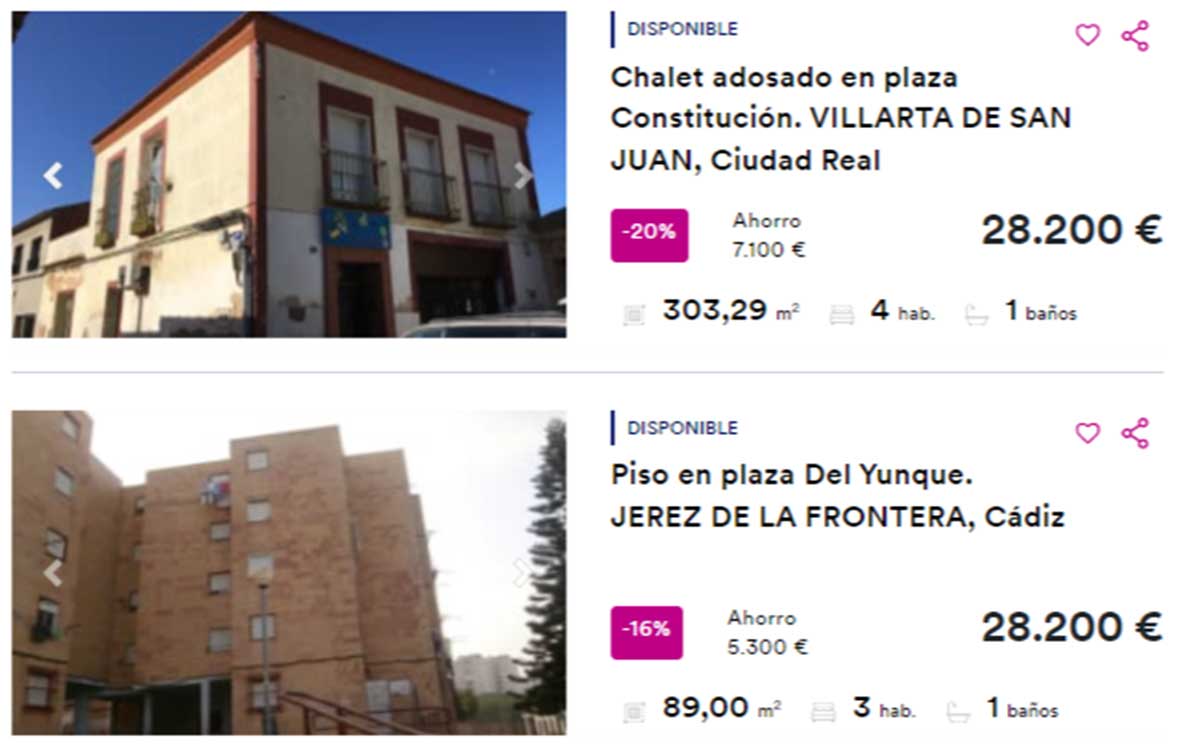The height and width of the screenshot is (754, 1200).
Task: Show next photo of the Jerez de la Frontera piso
Action: pos(523,572)
